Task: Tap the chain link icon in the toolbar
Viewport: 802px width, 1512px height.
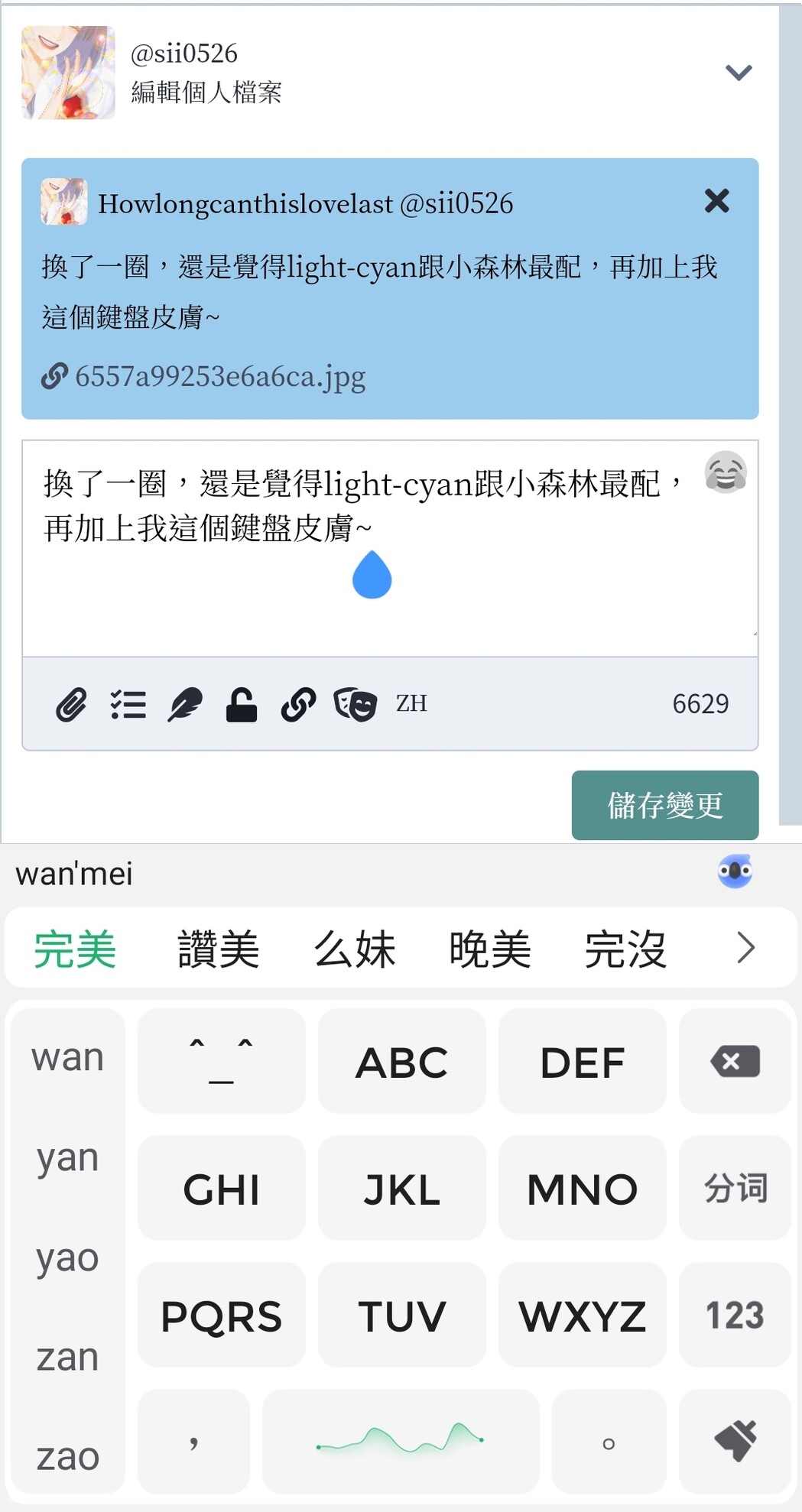Action: point(298,704)
